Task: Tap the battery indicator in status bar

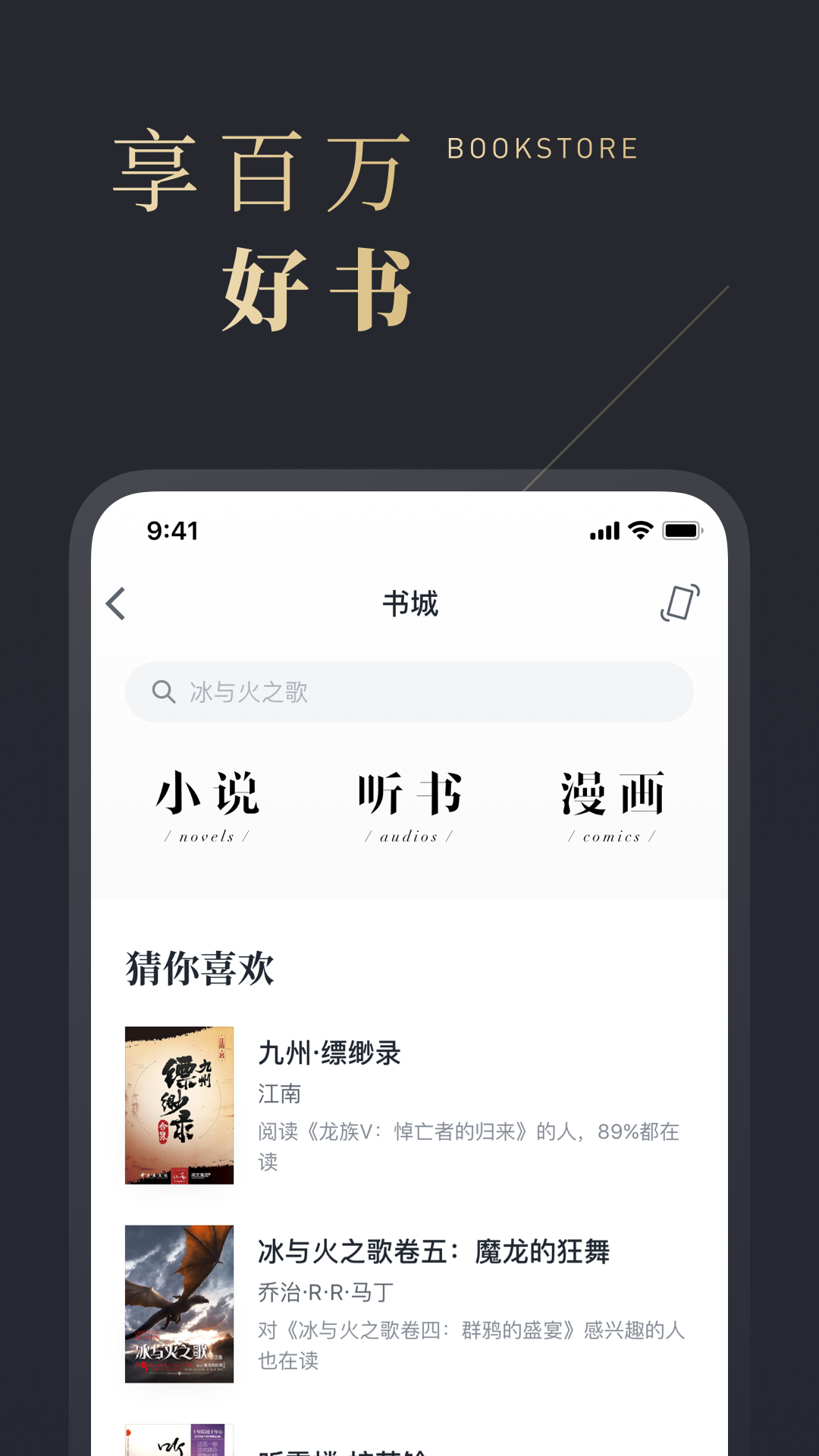Action: click(x=682, y=532)
